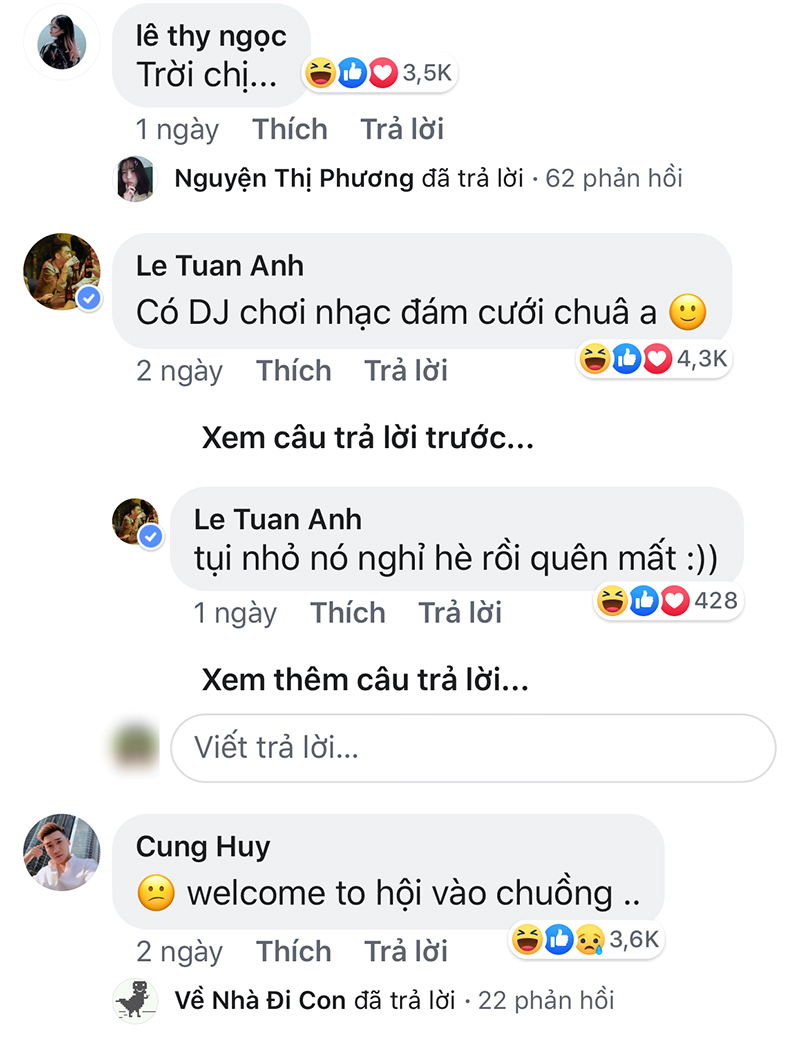
Task: Like Le Tuan Anh's DJ comment
Action: (x=293, y=371)
